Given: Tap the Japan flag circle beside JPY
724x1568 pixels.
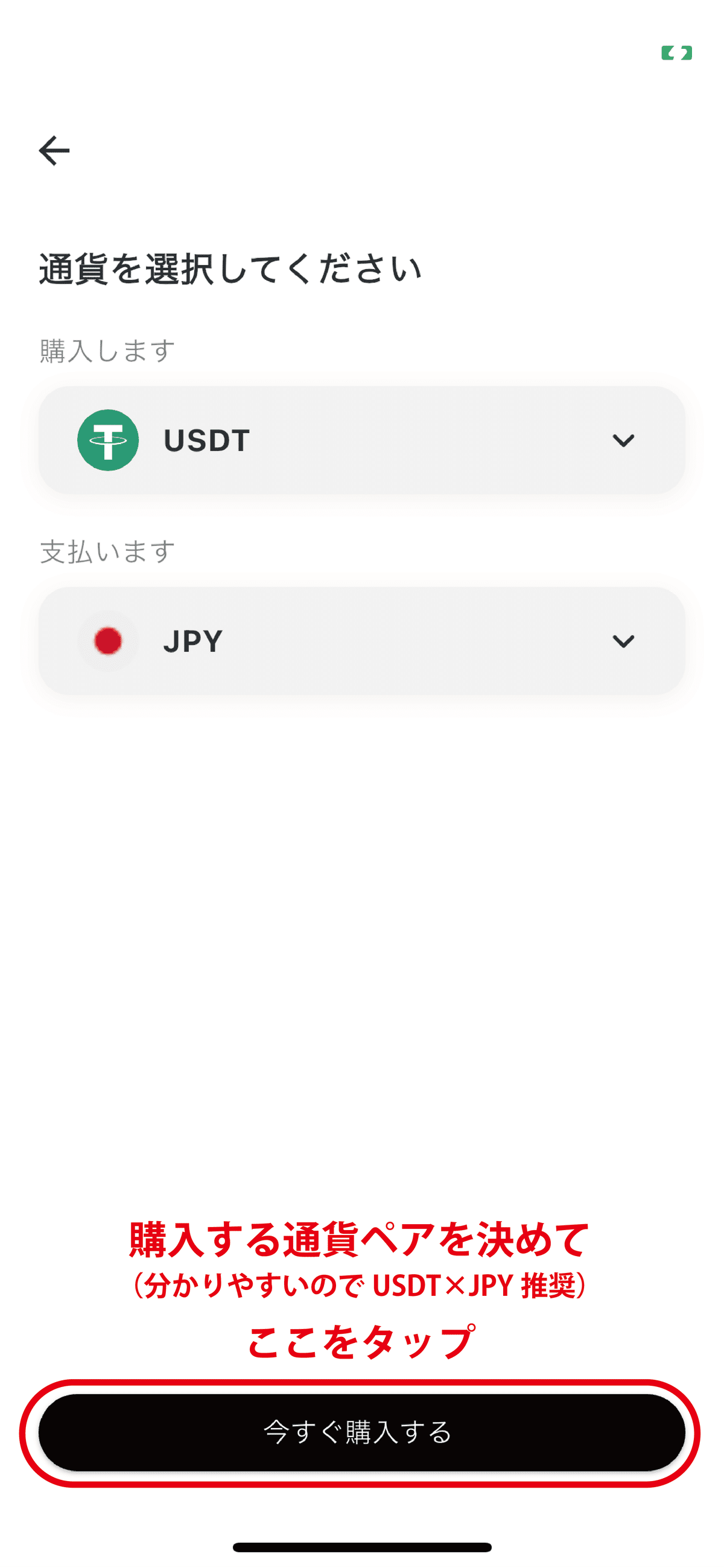Looking at the screenshot, I should [x=109, y=640].
